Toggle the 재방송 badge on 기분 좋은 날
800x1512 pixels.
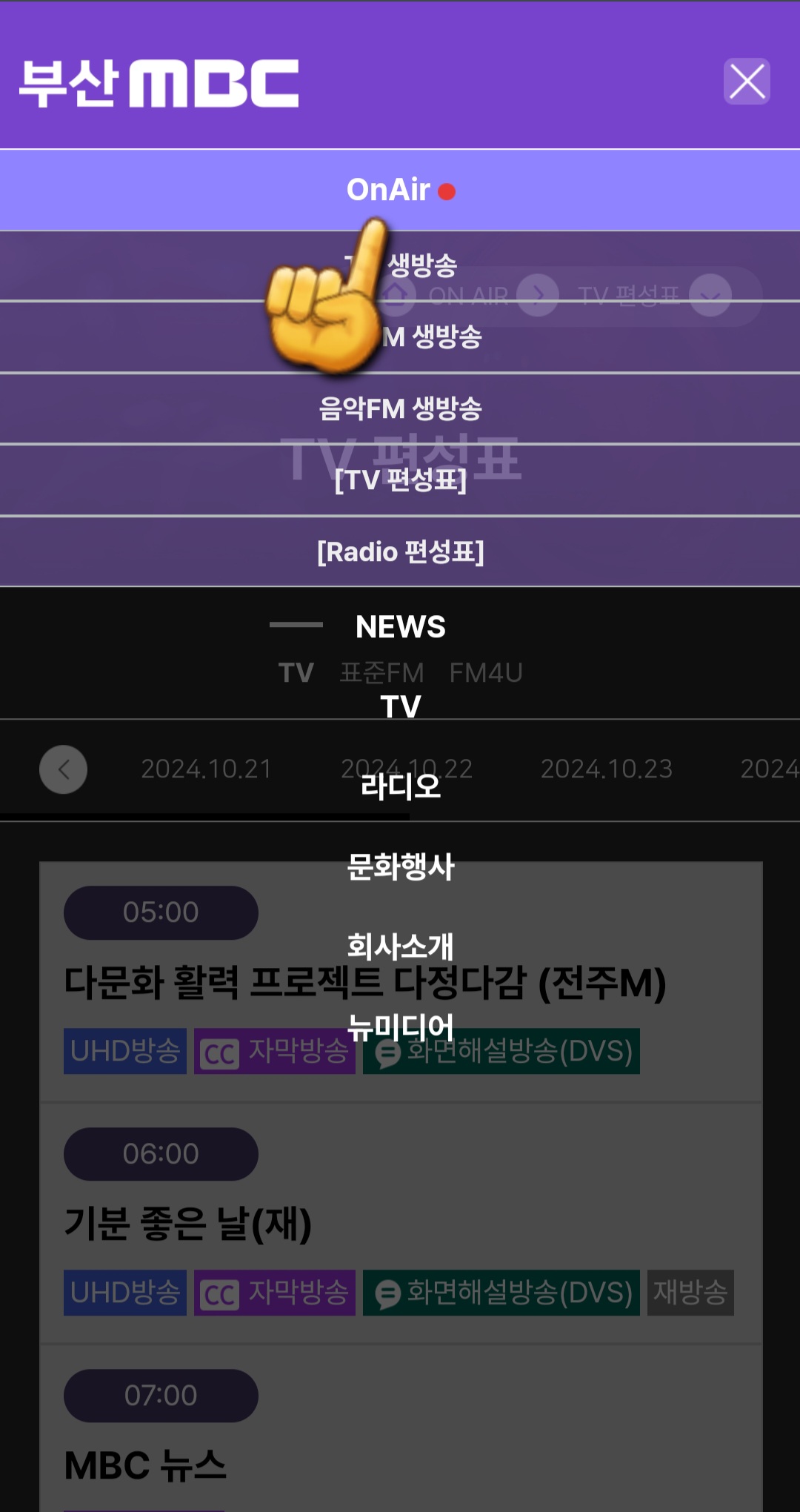pyautogui.click(x=690, y=1293)
